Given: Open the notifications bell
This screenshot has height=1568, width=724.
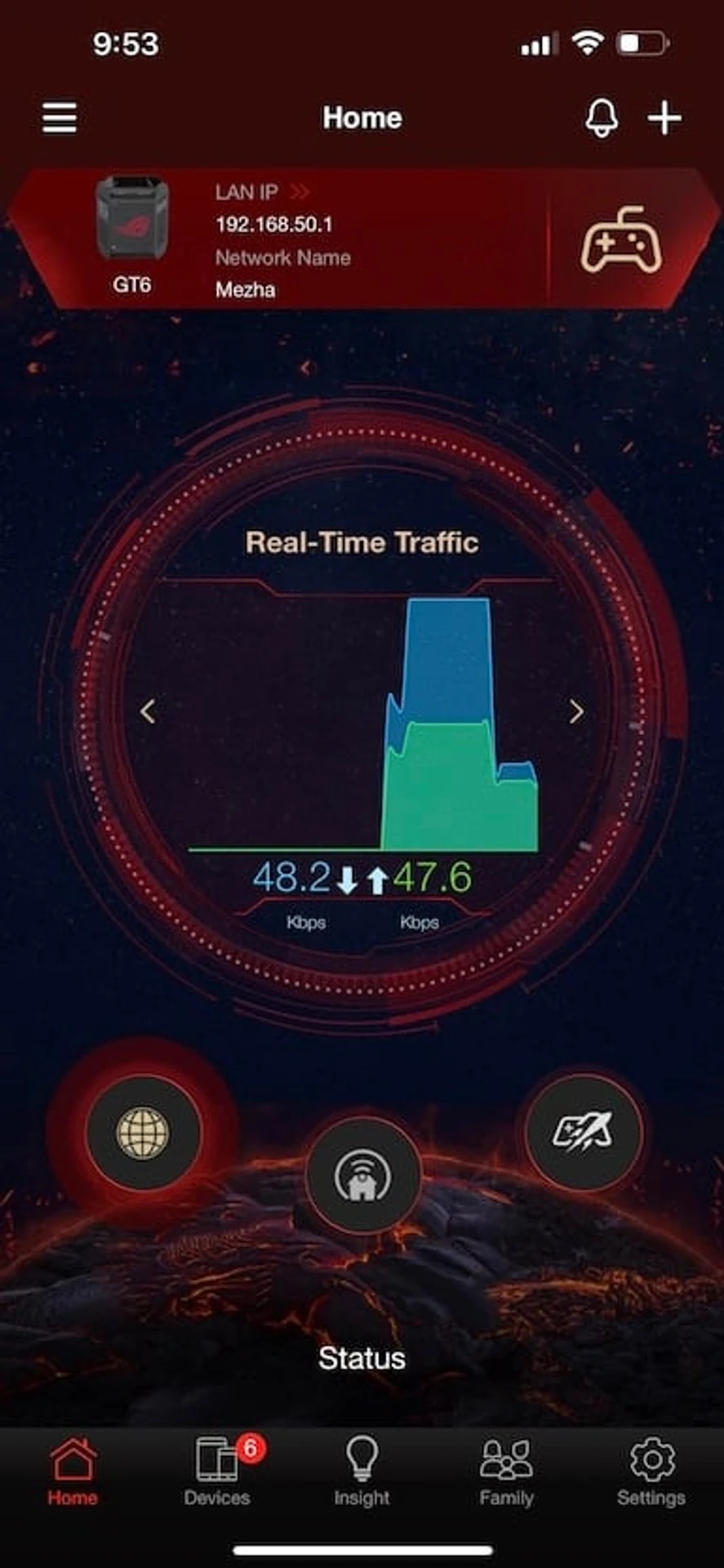Looking at the screenshot, I should 602,118.
